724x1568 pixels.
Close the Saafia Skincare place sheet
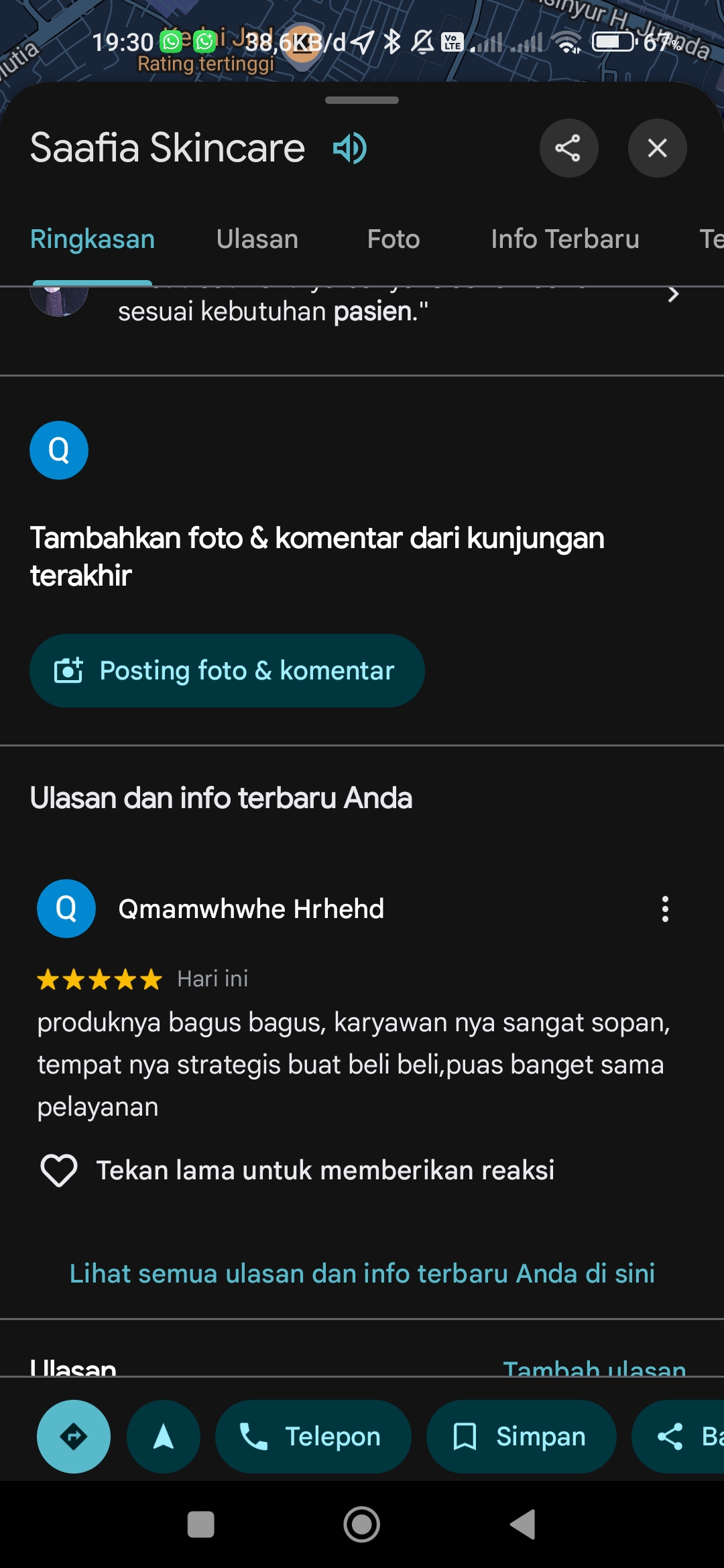point(657,148)
